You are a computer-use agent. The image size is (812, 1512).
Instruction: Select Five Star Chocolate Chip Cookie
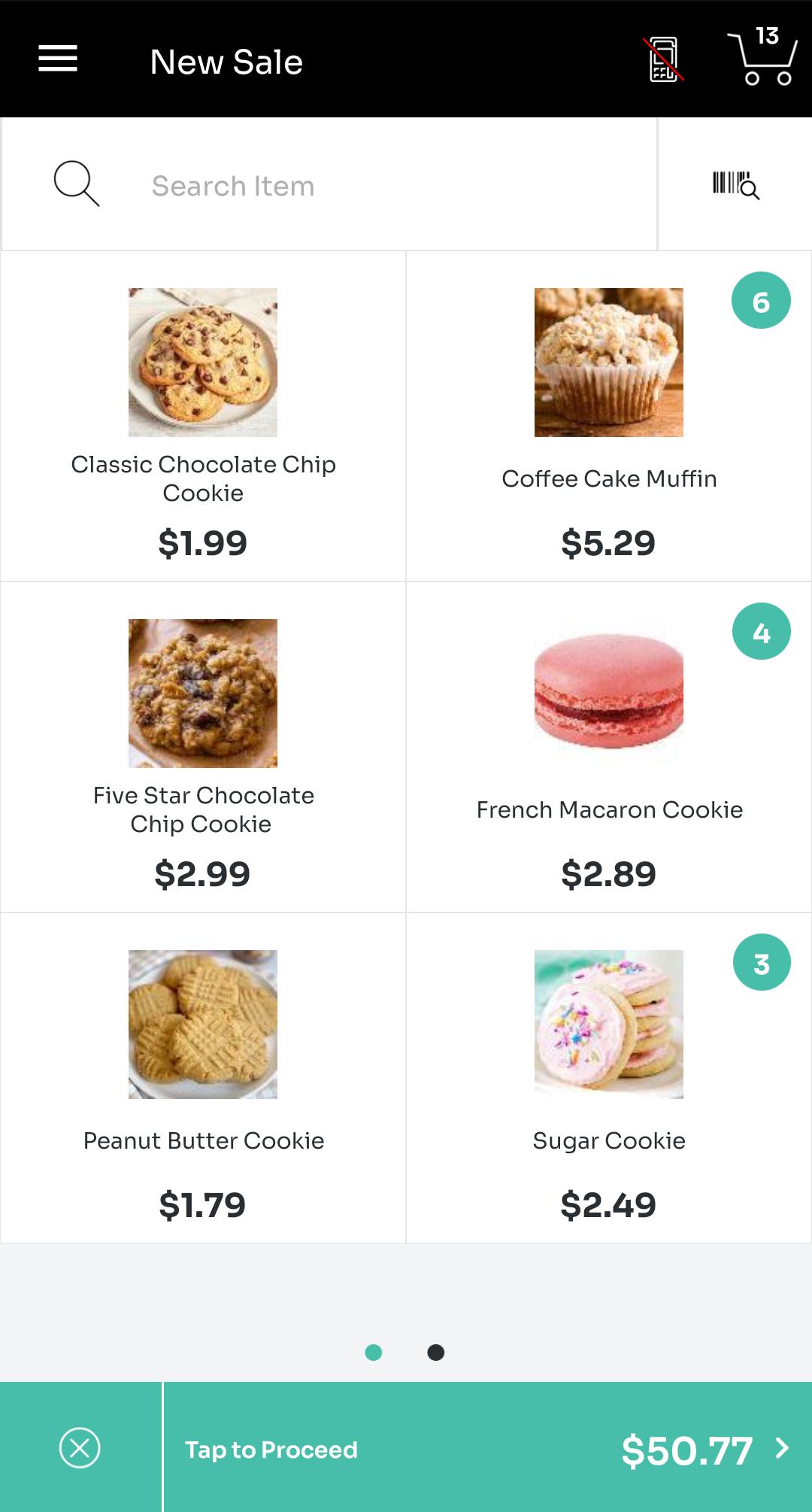tap(203, 747)
